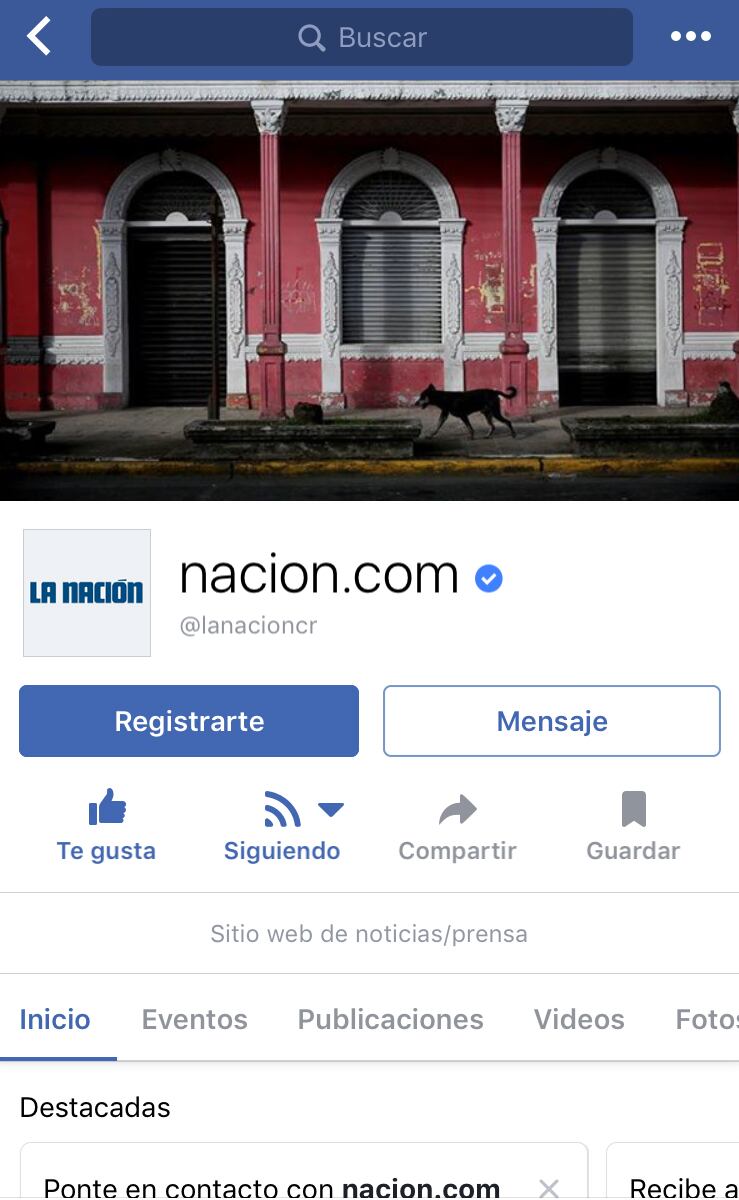Dismiss the Ponte en contacto card
The height and width of the screenshot is (1200, 739).
click(549, 1187)
